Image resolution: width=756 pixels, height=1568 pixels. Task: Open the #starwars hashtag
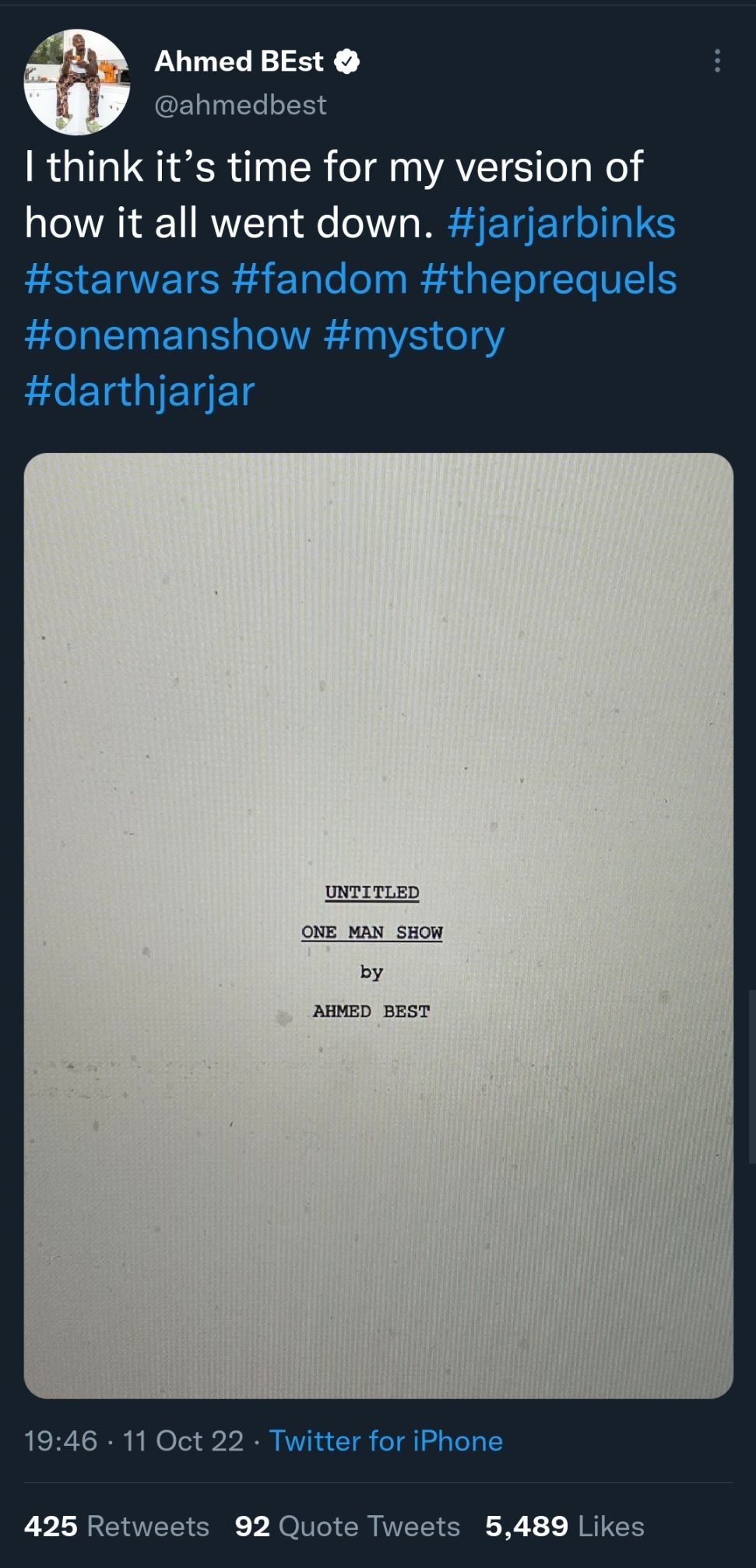pos(121,279)
